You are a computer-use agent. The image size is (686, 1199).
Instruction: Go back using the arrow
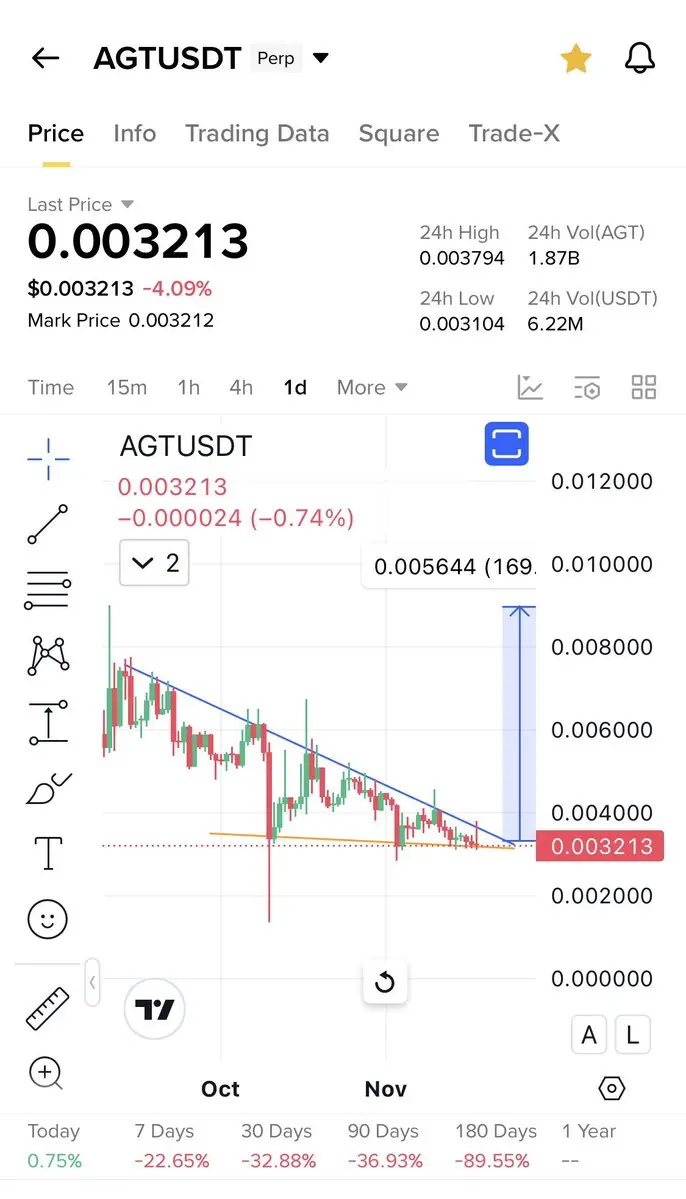pyautogui.click(x=46, y=58)
